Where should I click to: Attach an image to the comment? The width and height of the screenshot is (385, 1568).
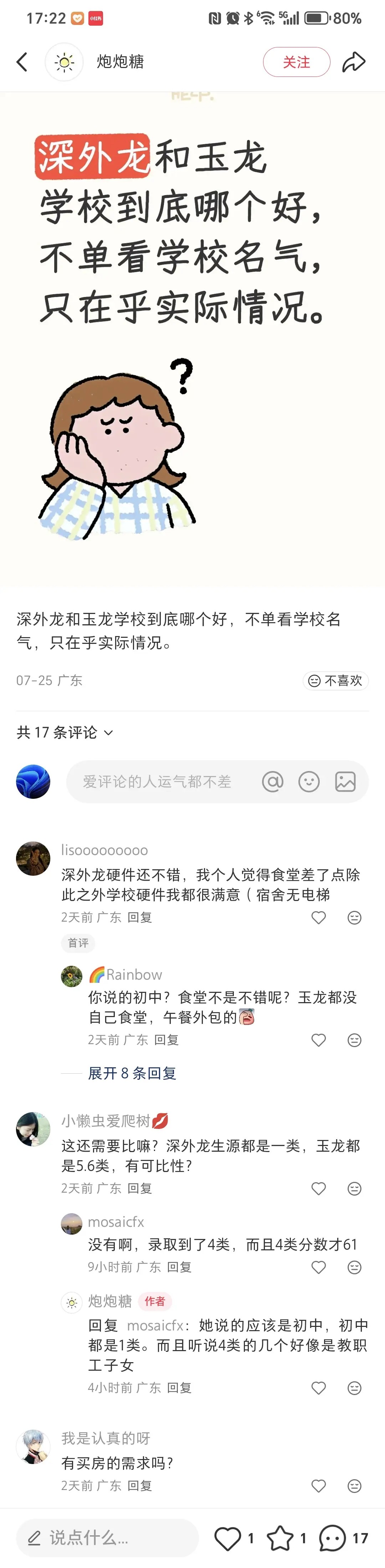(x=345, y=782)
